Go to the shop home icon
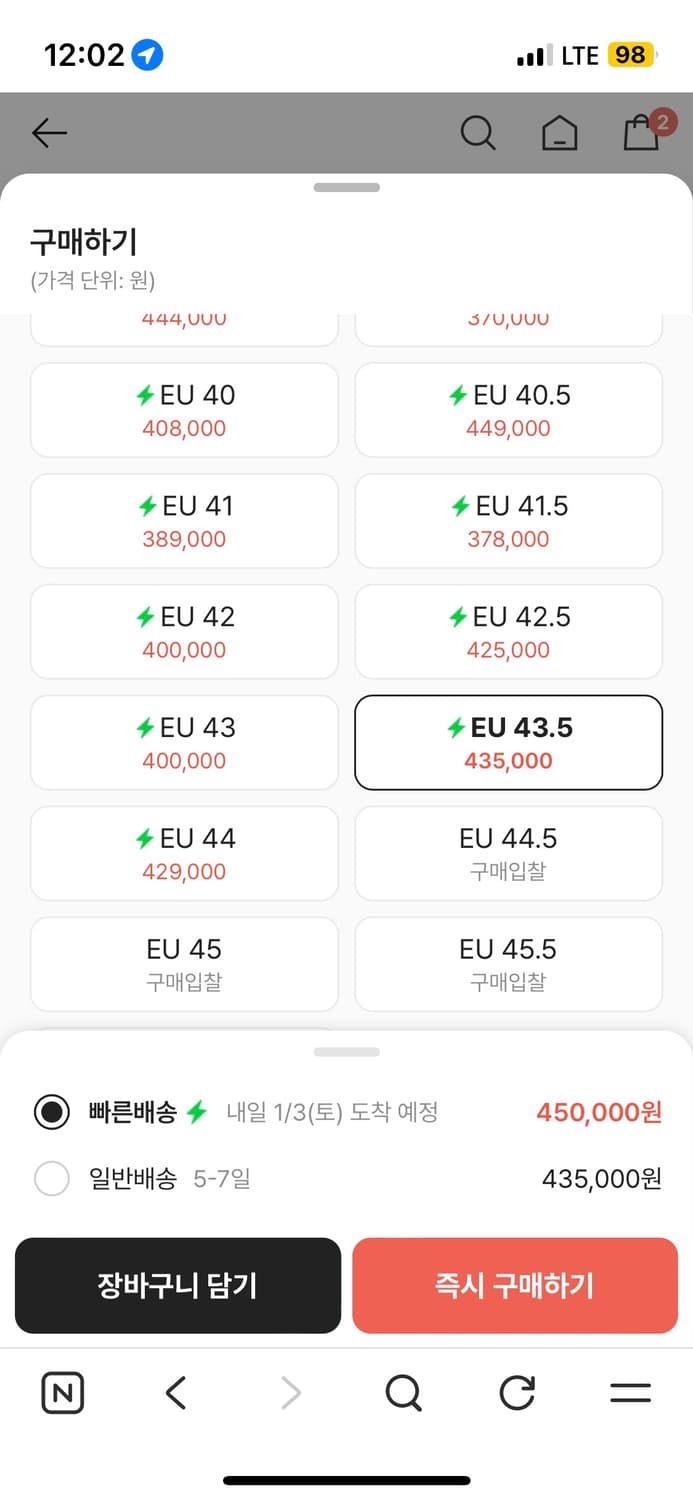The image size is (693, 1500). [559, 133]
